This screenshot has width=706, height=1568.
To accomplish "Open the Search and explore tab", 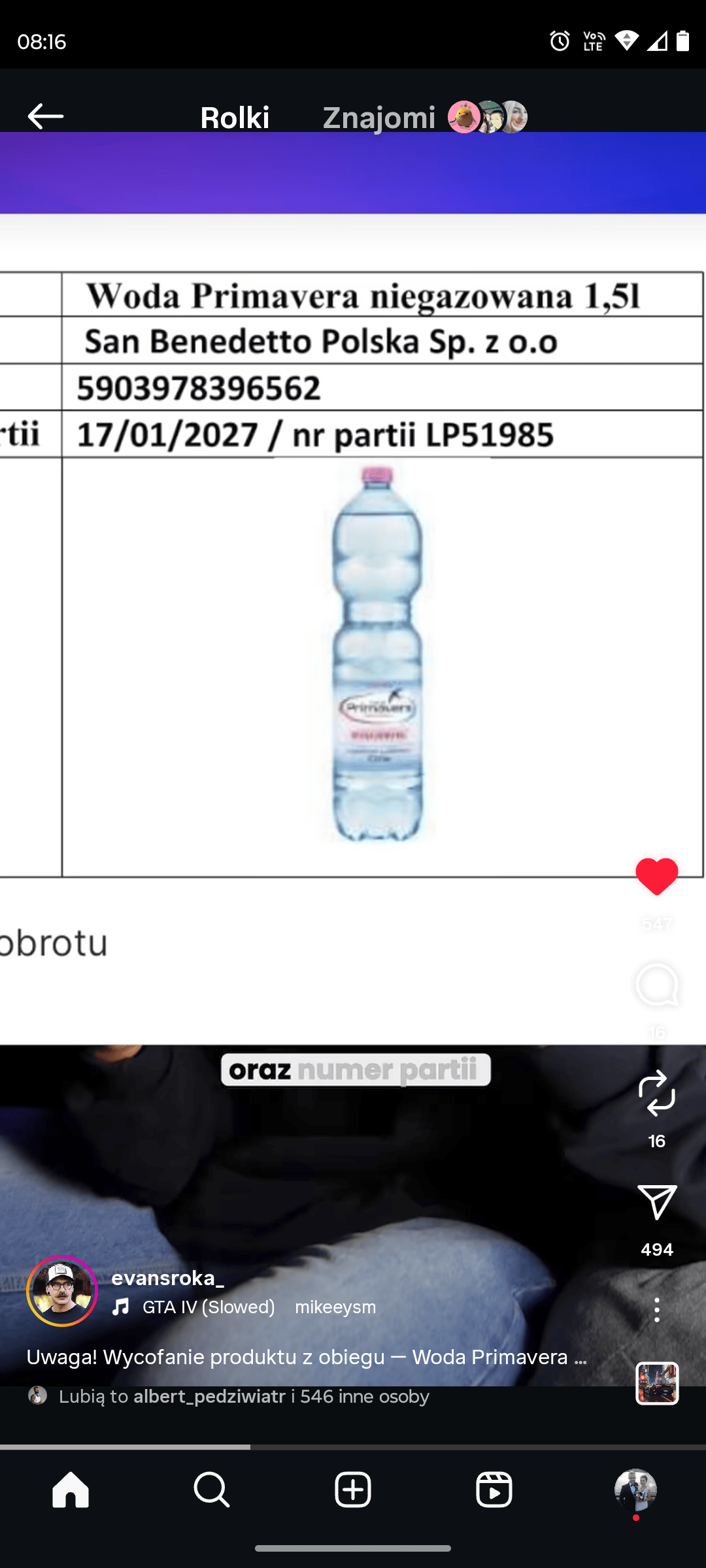I will (x=212, y=1490).
